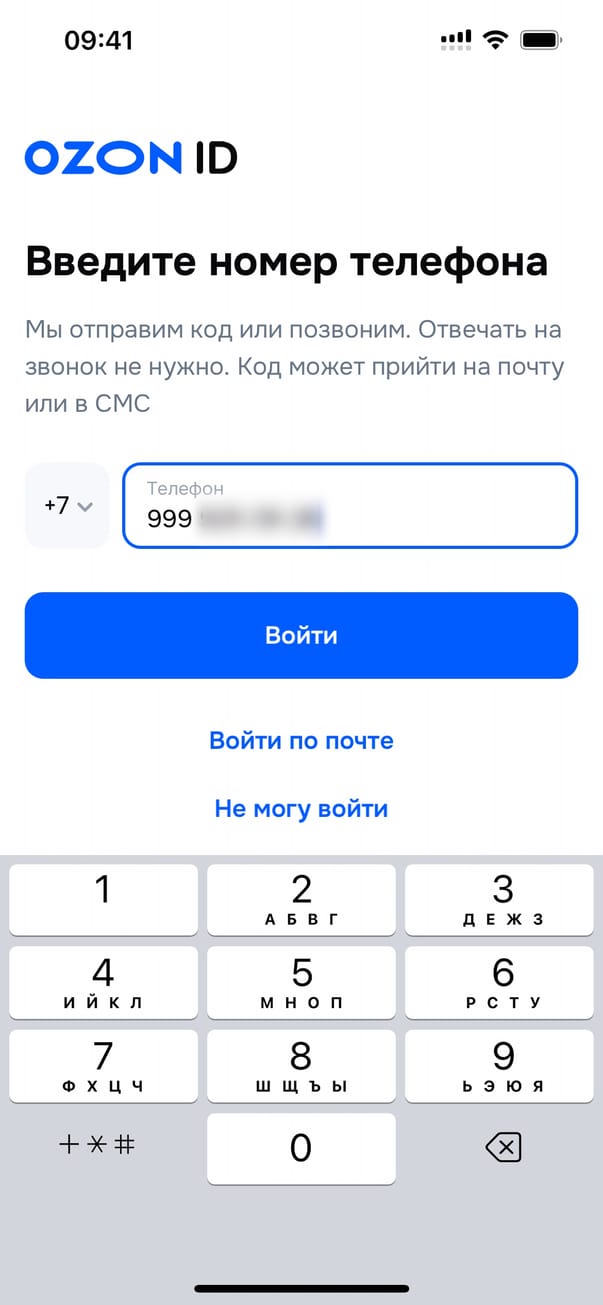The width and height of the screenshot is (603, 1305).
Task: Open the Не могу войти link
Action: tap(301, 808)
